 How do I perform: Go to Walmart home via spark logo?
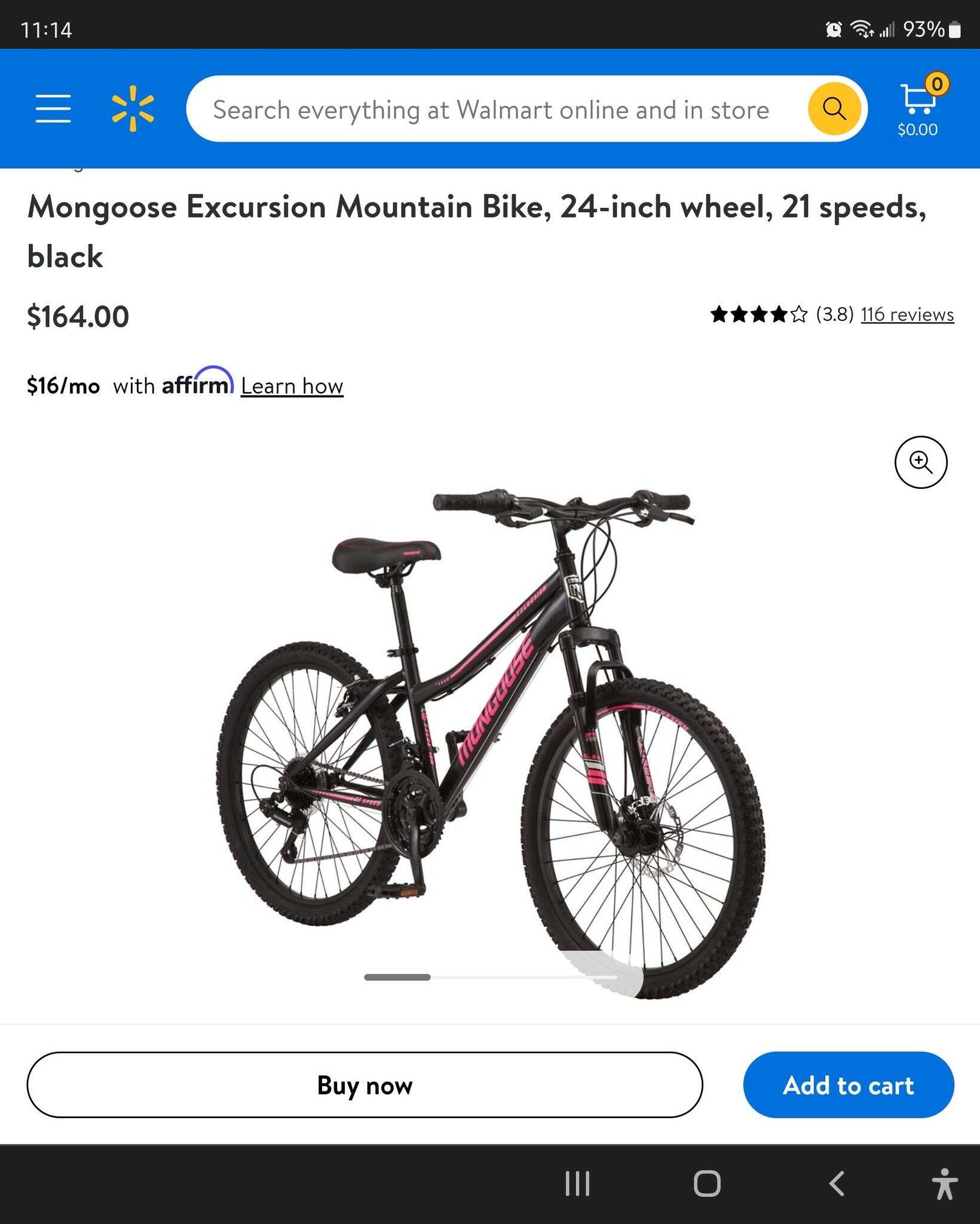pos(133,109)
